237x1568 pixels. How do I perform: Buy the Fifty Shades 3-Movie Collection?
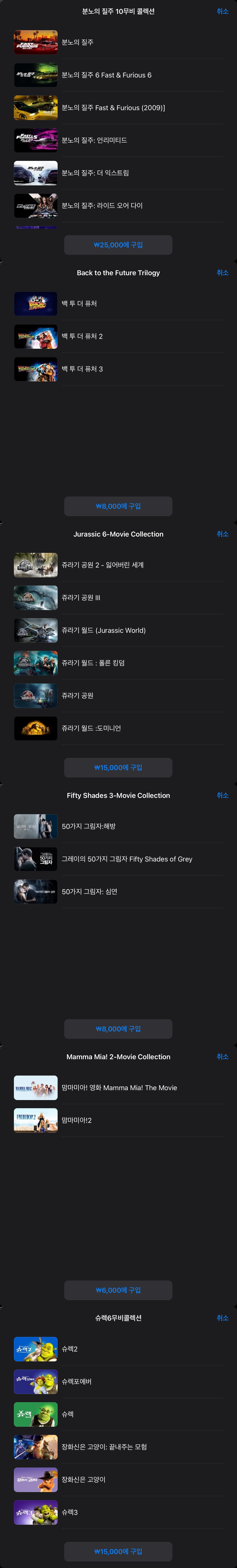(118, 1029)
